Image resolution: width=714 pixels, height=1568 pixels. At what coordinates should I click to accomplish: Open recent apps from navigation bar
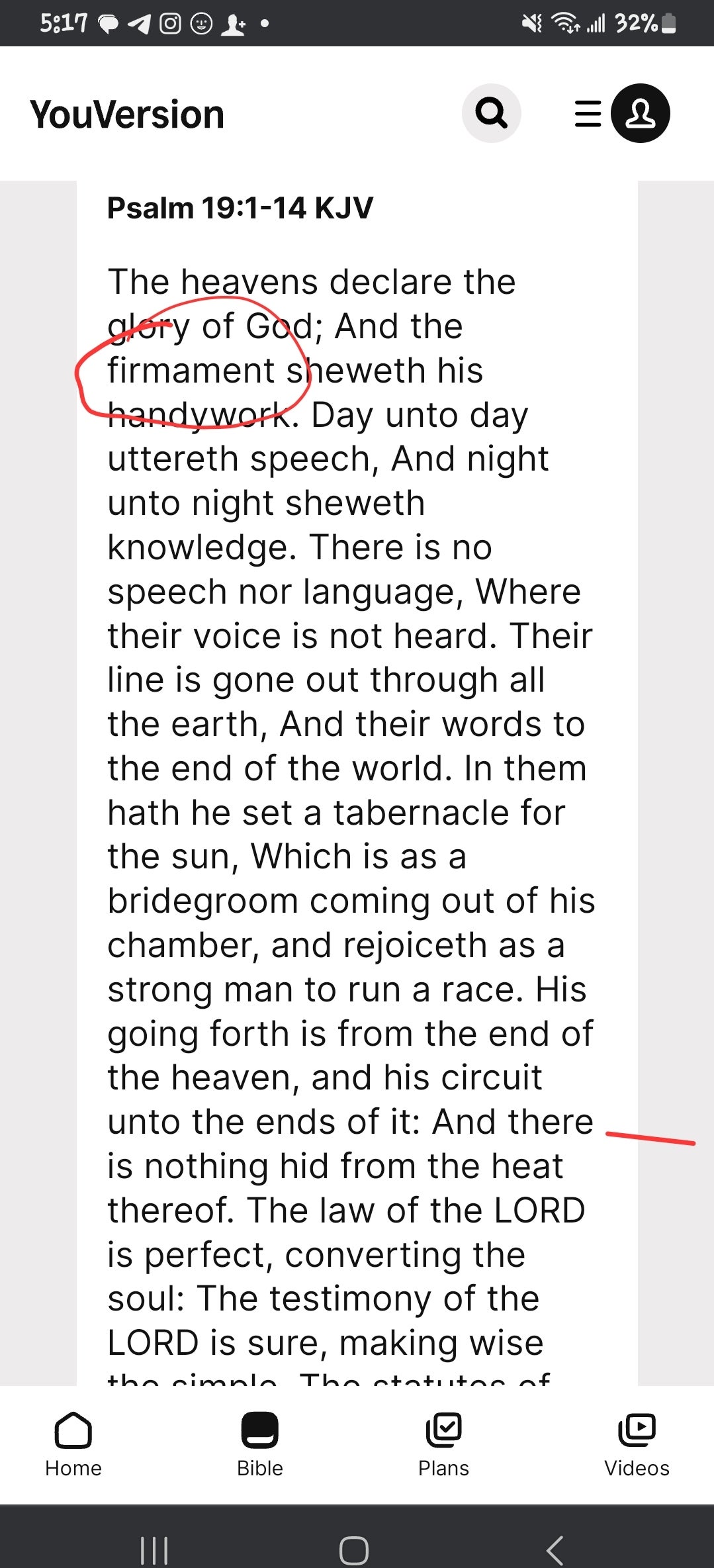coord(155,1550)
